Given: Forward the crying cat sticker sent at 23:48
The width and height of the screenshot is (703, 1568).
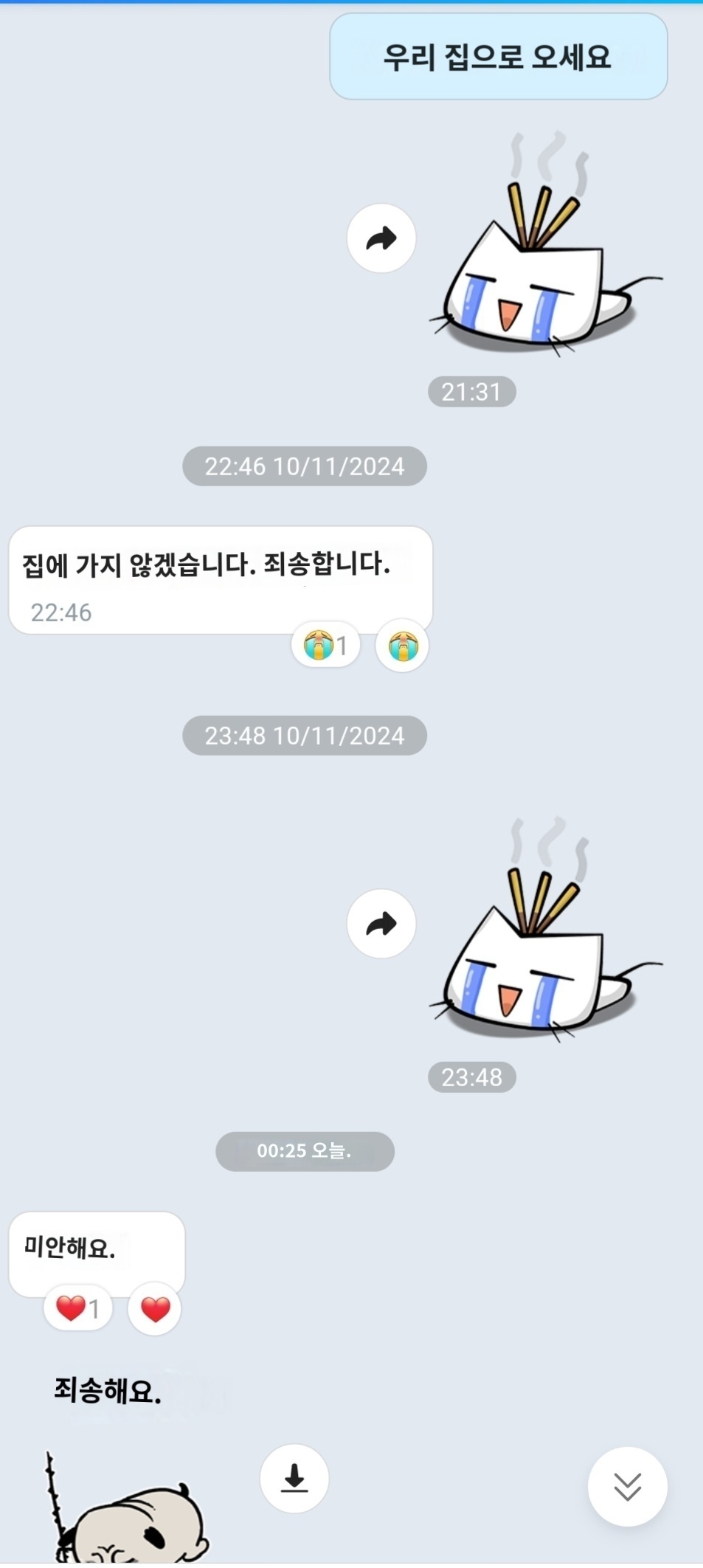Looking at the screenshot, I should pos(381,924).
